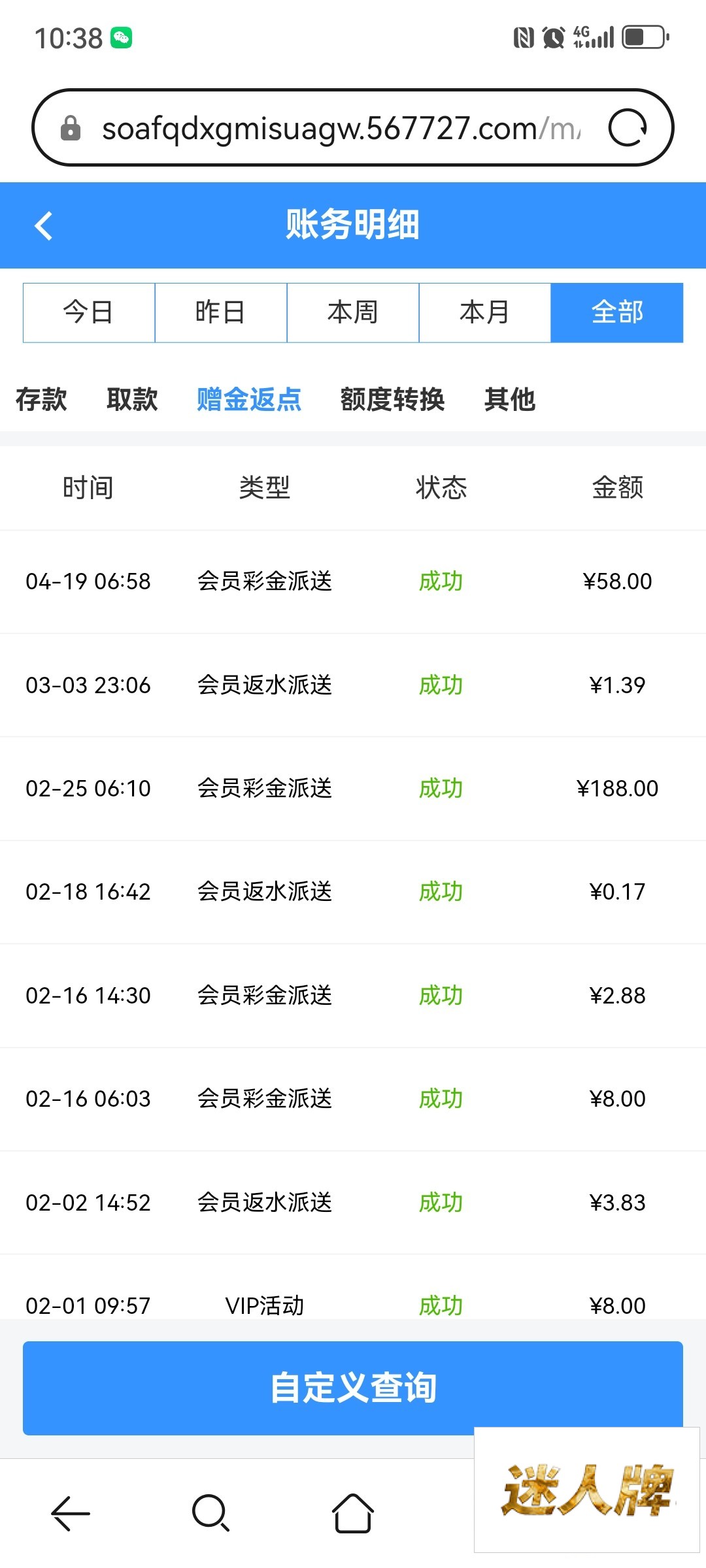Go to the browser home page

click(x=353, y=1512)
